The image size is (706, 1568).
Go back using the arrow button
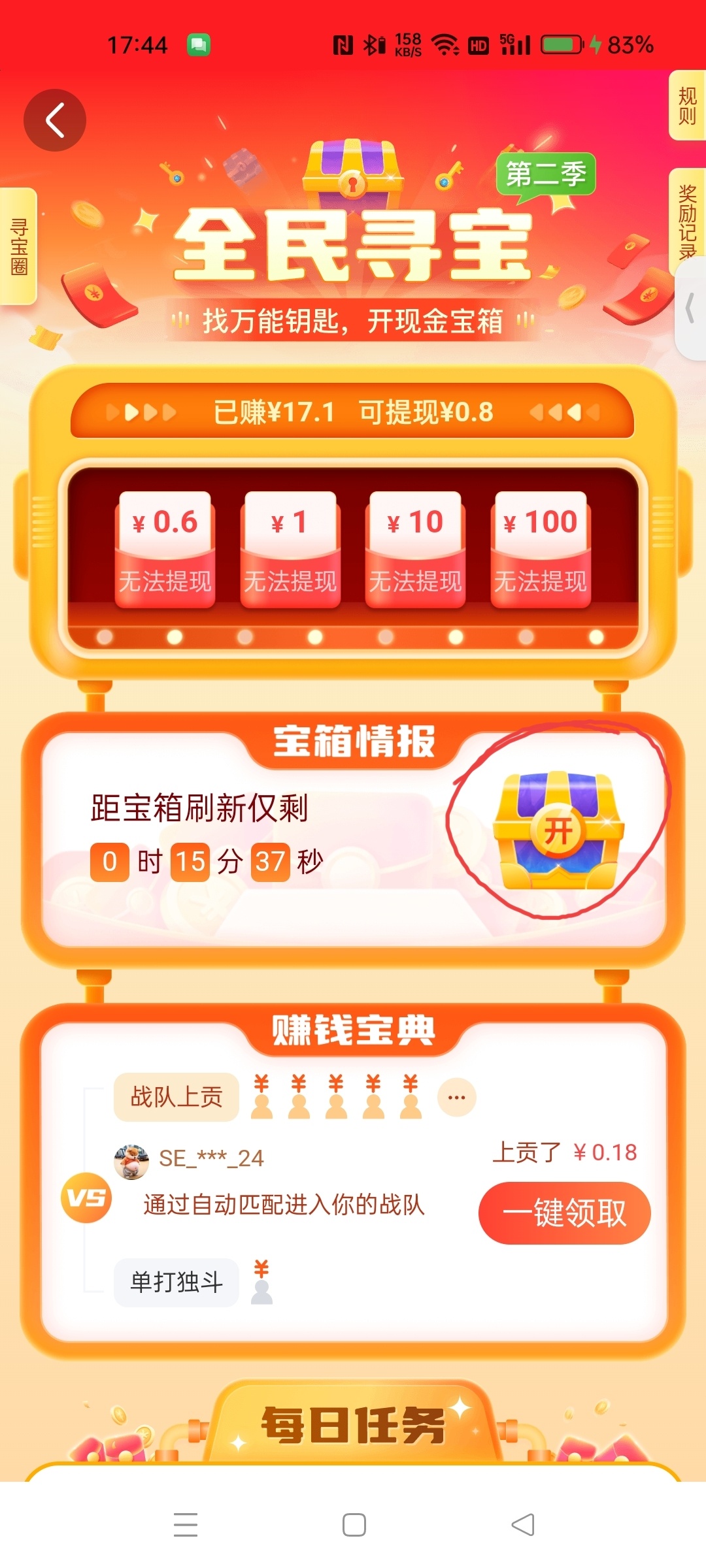point(55,120)
